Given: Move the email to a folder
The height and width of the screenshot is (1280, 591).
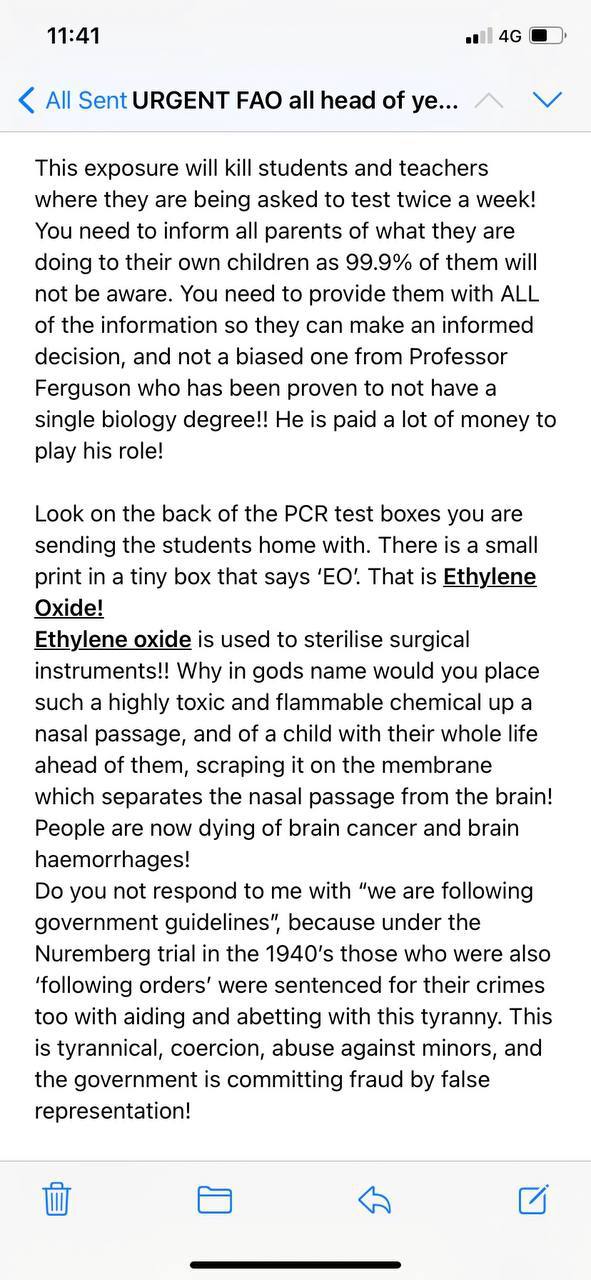Looking at the screenshot, I should coord(215,1199).
